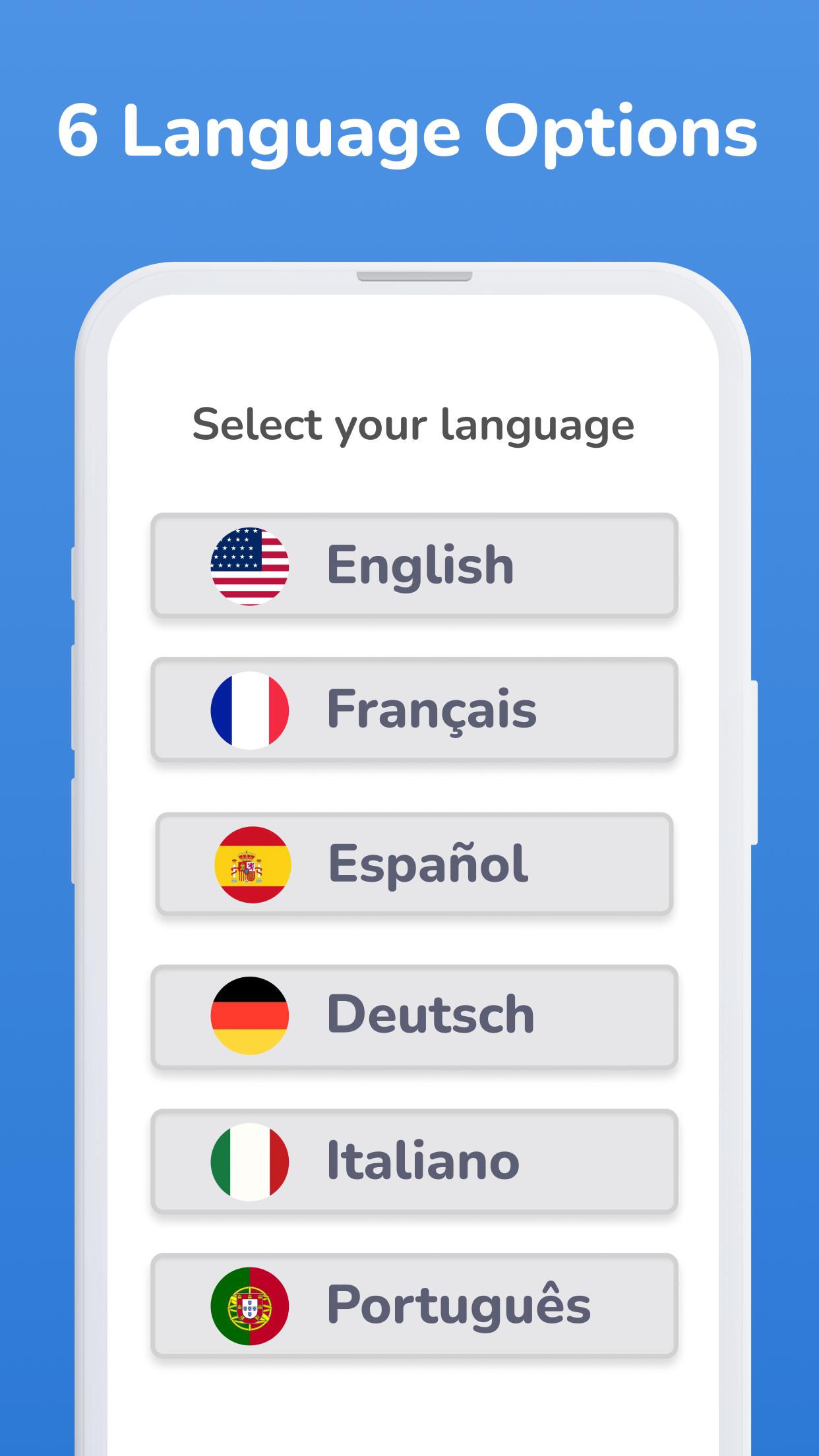
Task: Select Português as your language
Action: pos(414,1306)
